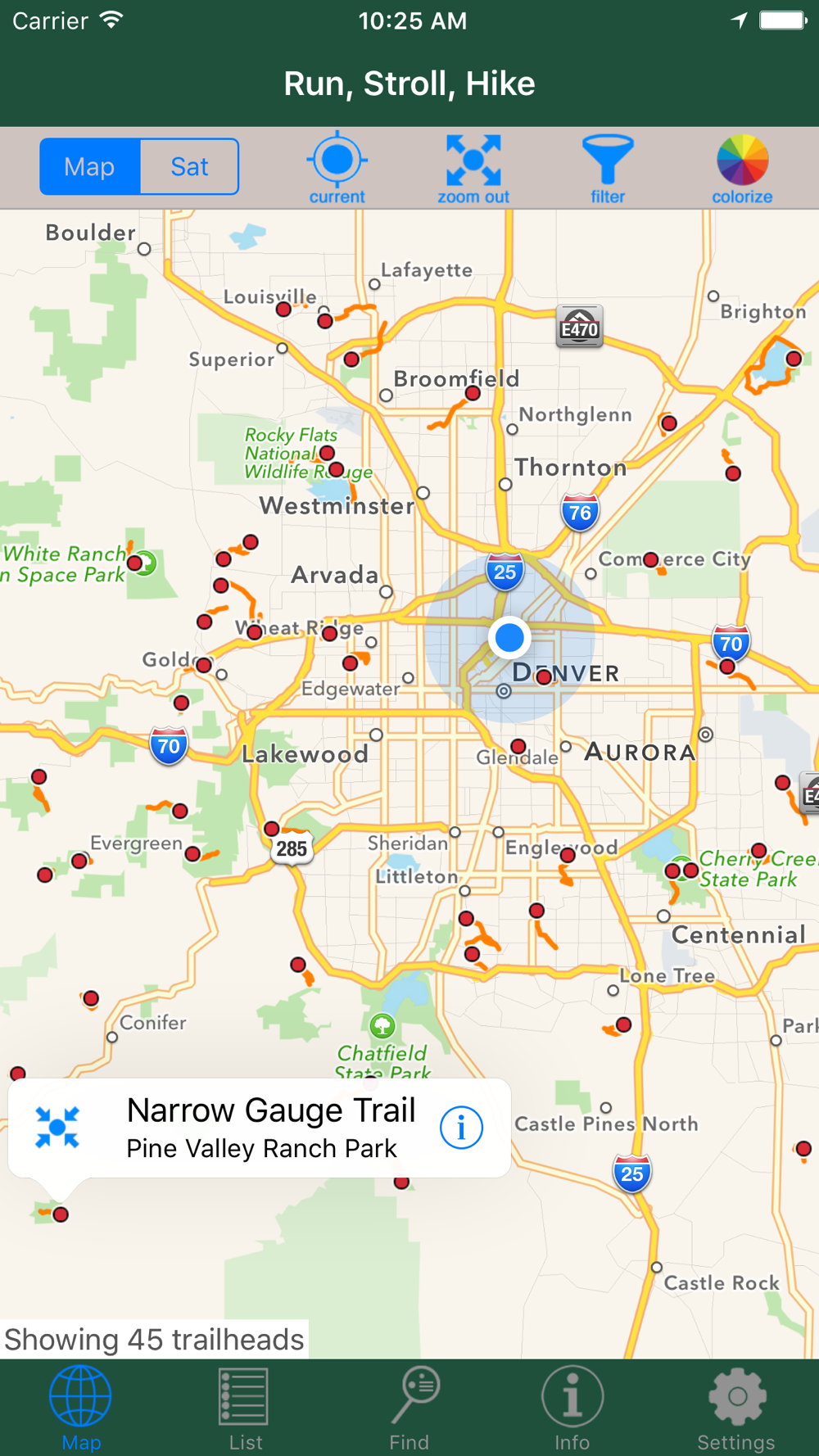
Task: Go to the Info tab
Action: pos(572,1409)
